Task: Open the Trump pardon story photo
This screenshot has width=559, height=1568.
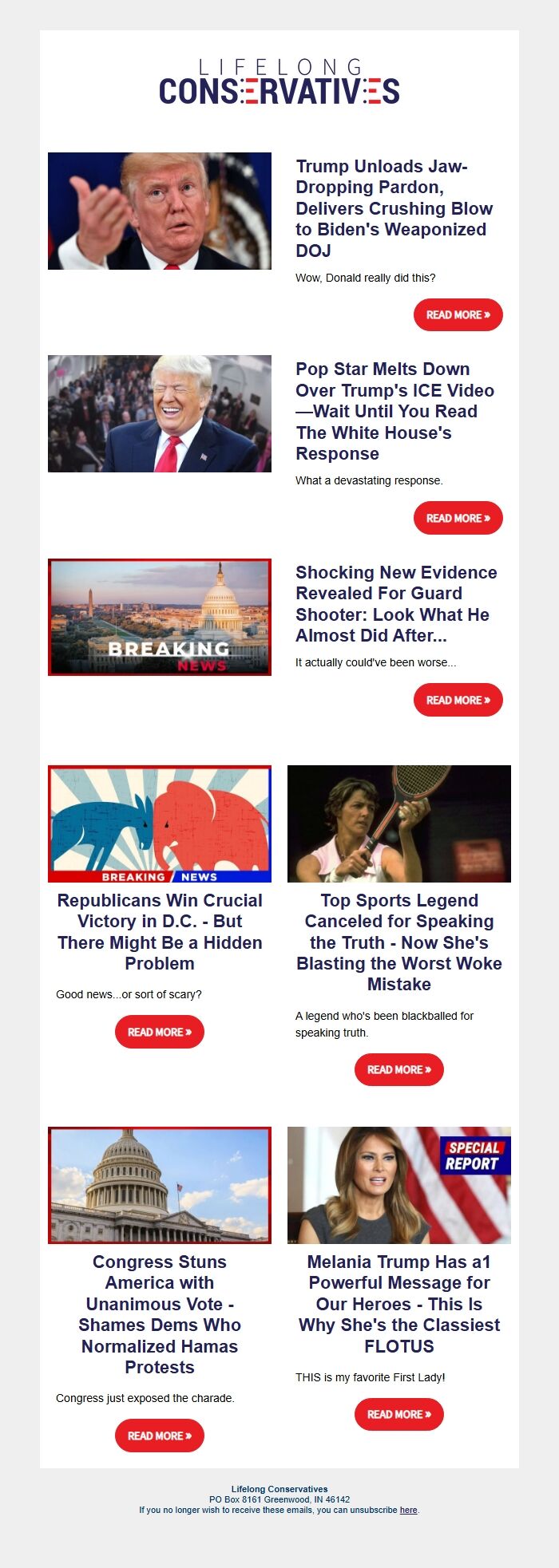Action: point(160,211)
